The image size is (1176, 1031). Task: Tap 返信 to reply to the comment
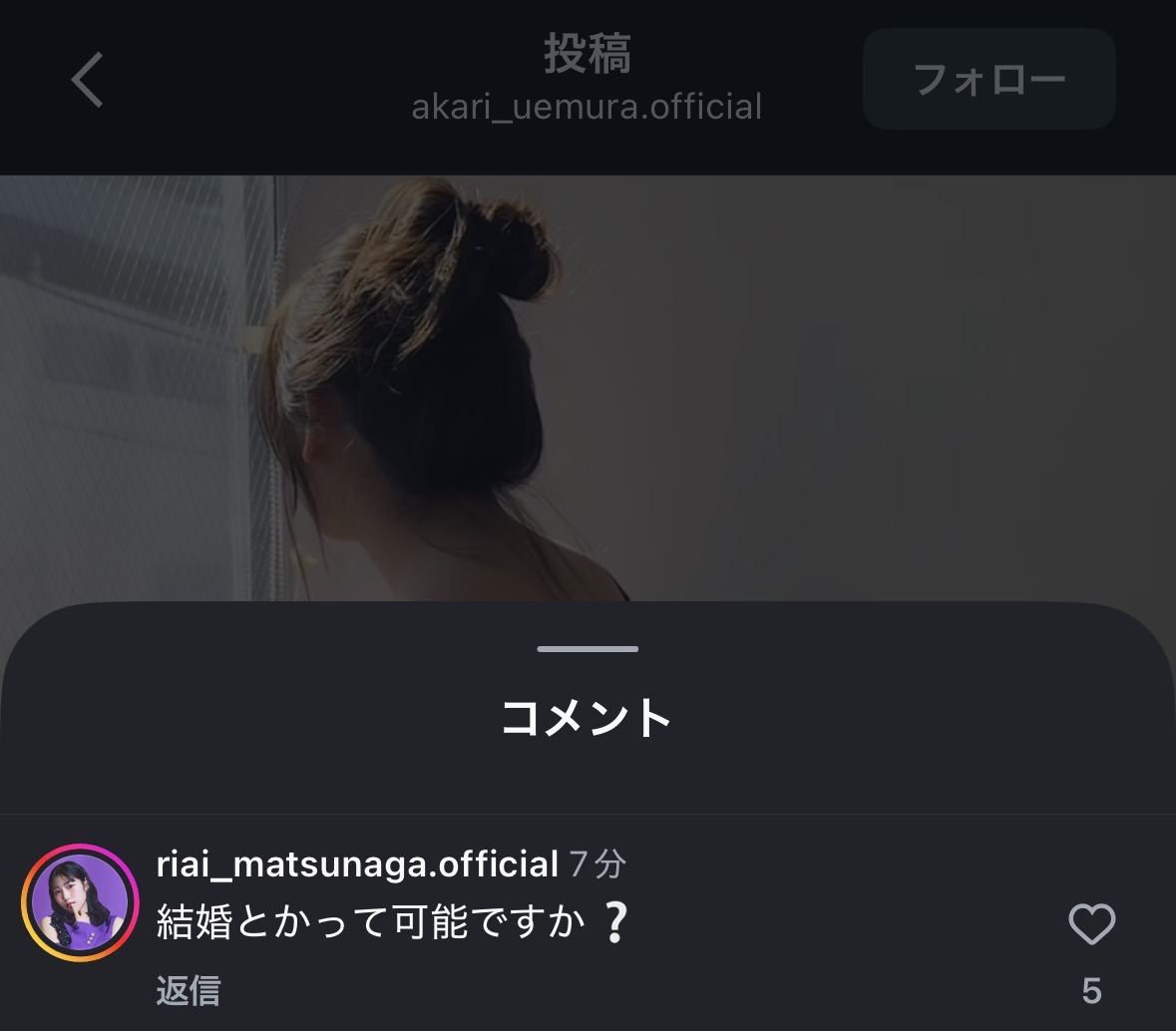pyautogui.click(x=189, y=990)
